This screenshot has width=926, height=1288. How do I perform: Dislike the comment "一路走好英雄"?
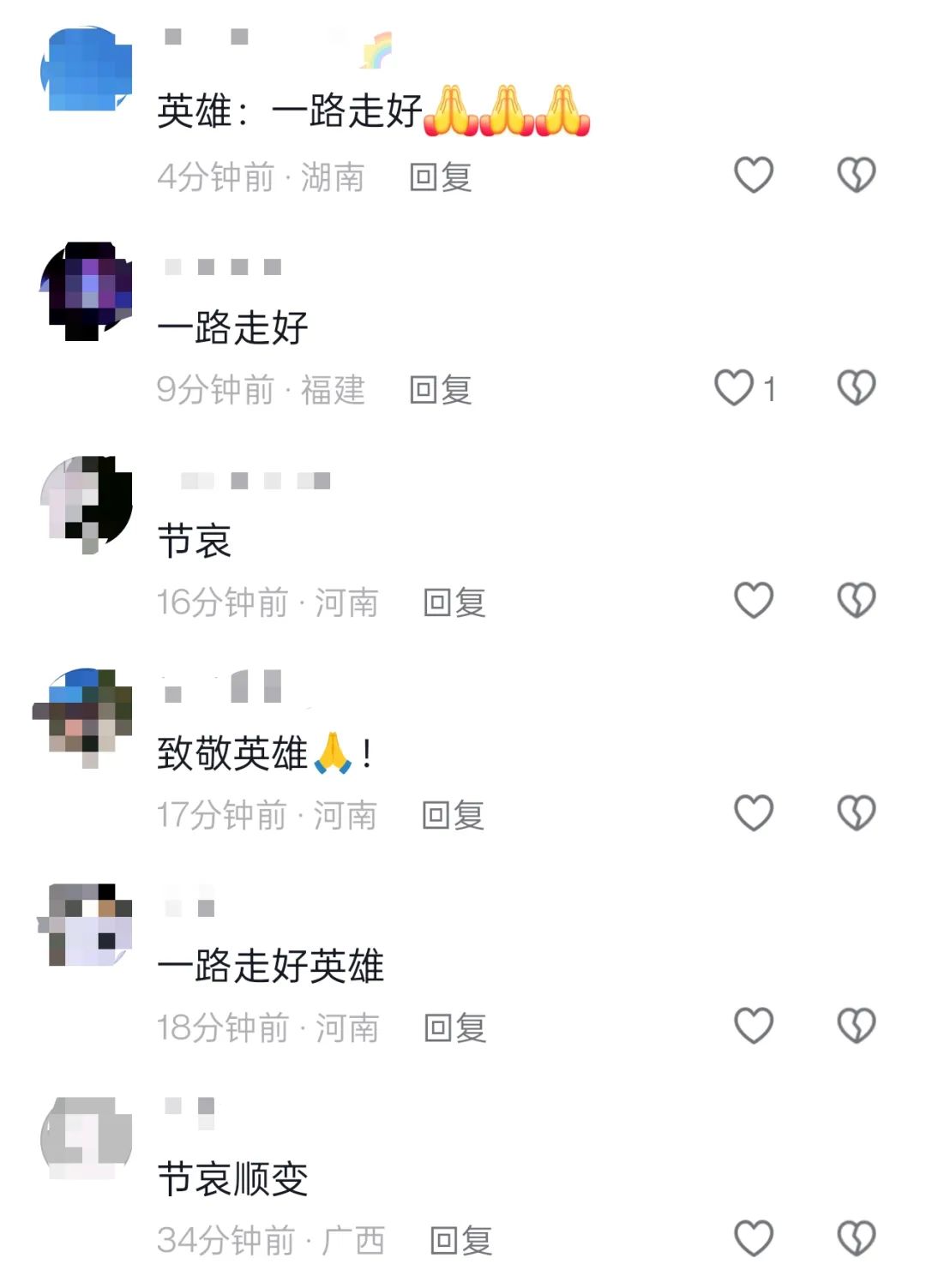(856, 1022)
